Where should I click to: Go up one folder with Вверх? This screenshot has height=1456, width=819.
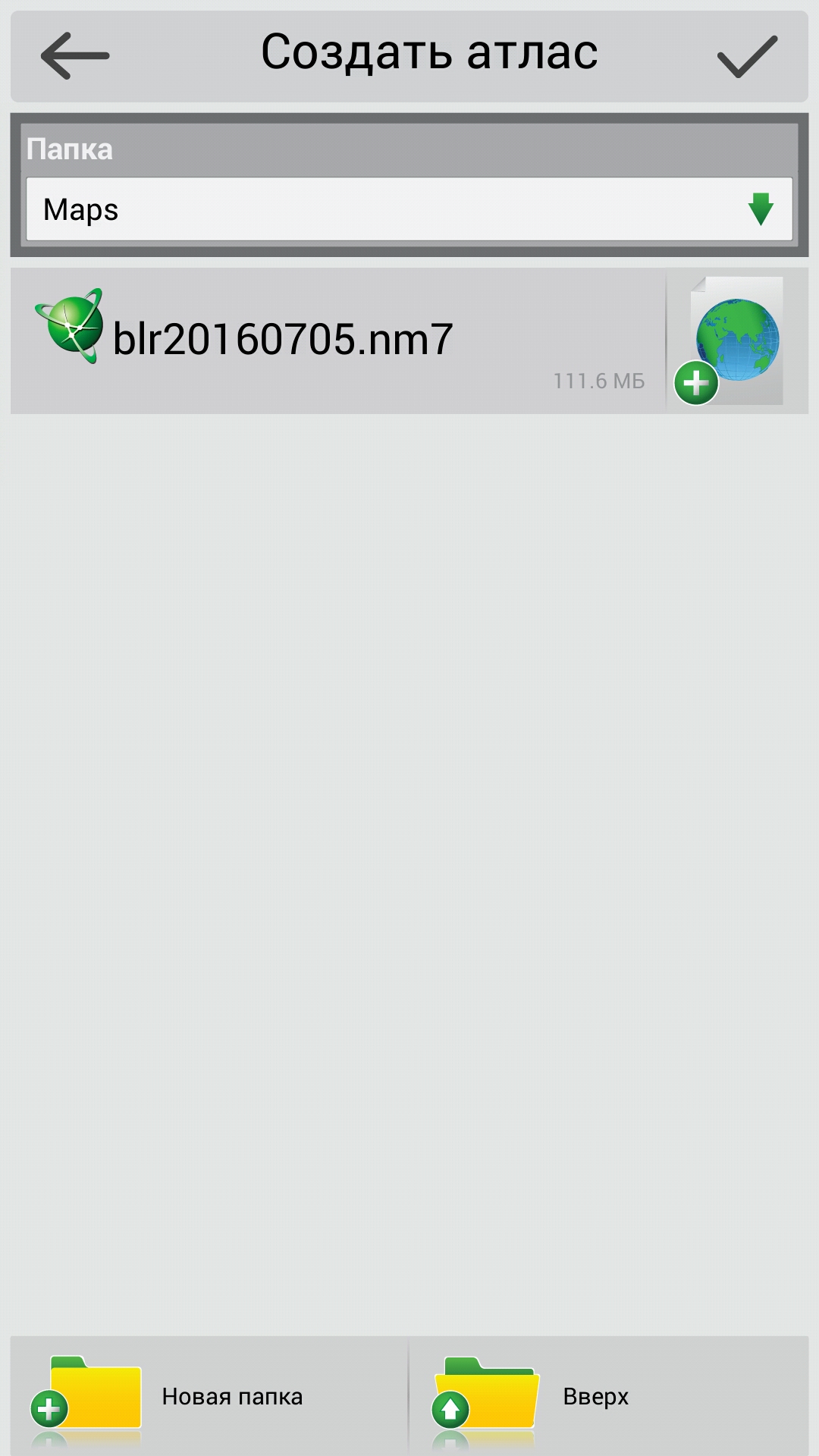pyautogui.click(x=609, y=1396)
